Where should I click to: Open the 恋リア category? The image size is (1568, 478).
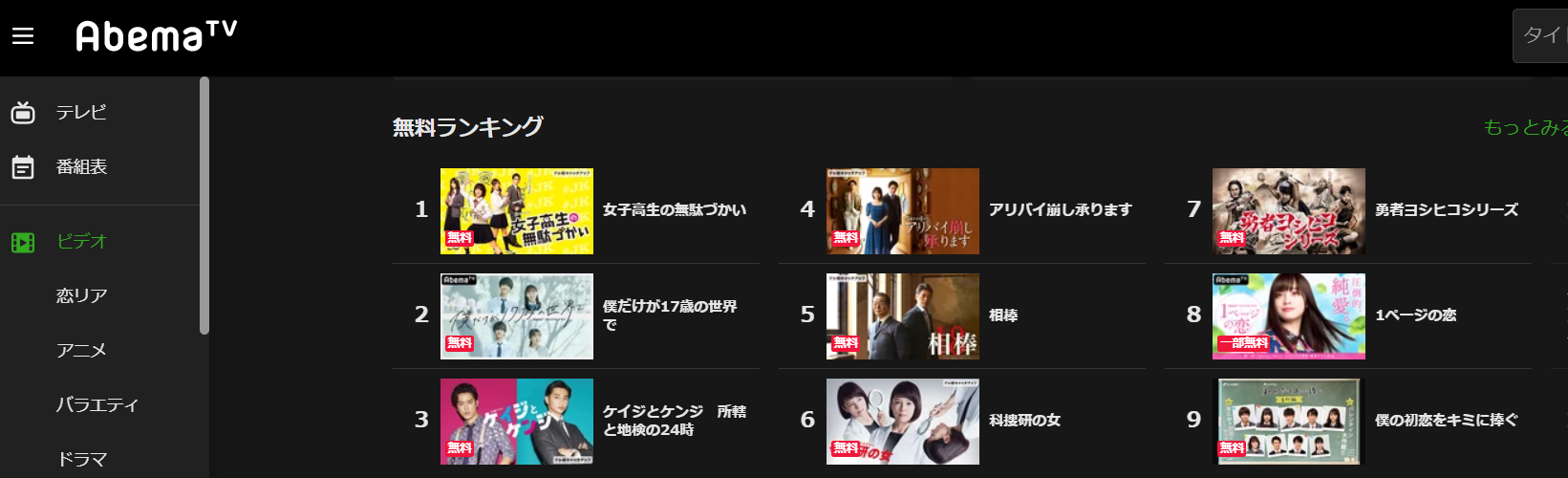point(81,296)
